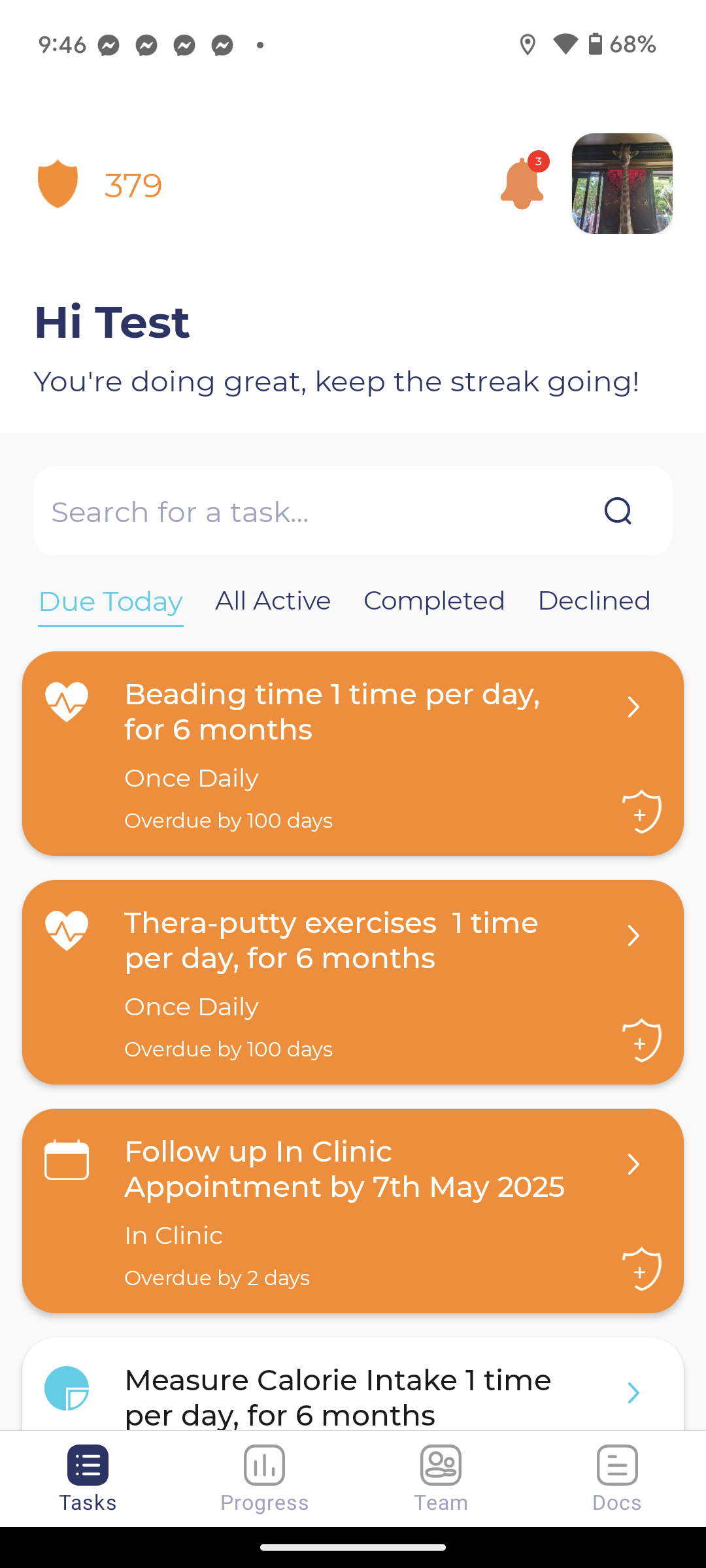Tap the Search for a task field

pos(314,512)
